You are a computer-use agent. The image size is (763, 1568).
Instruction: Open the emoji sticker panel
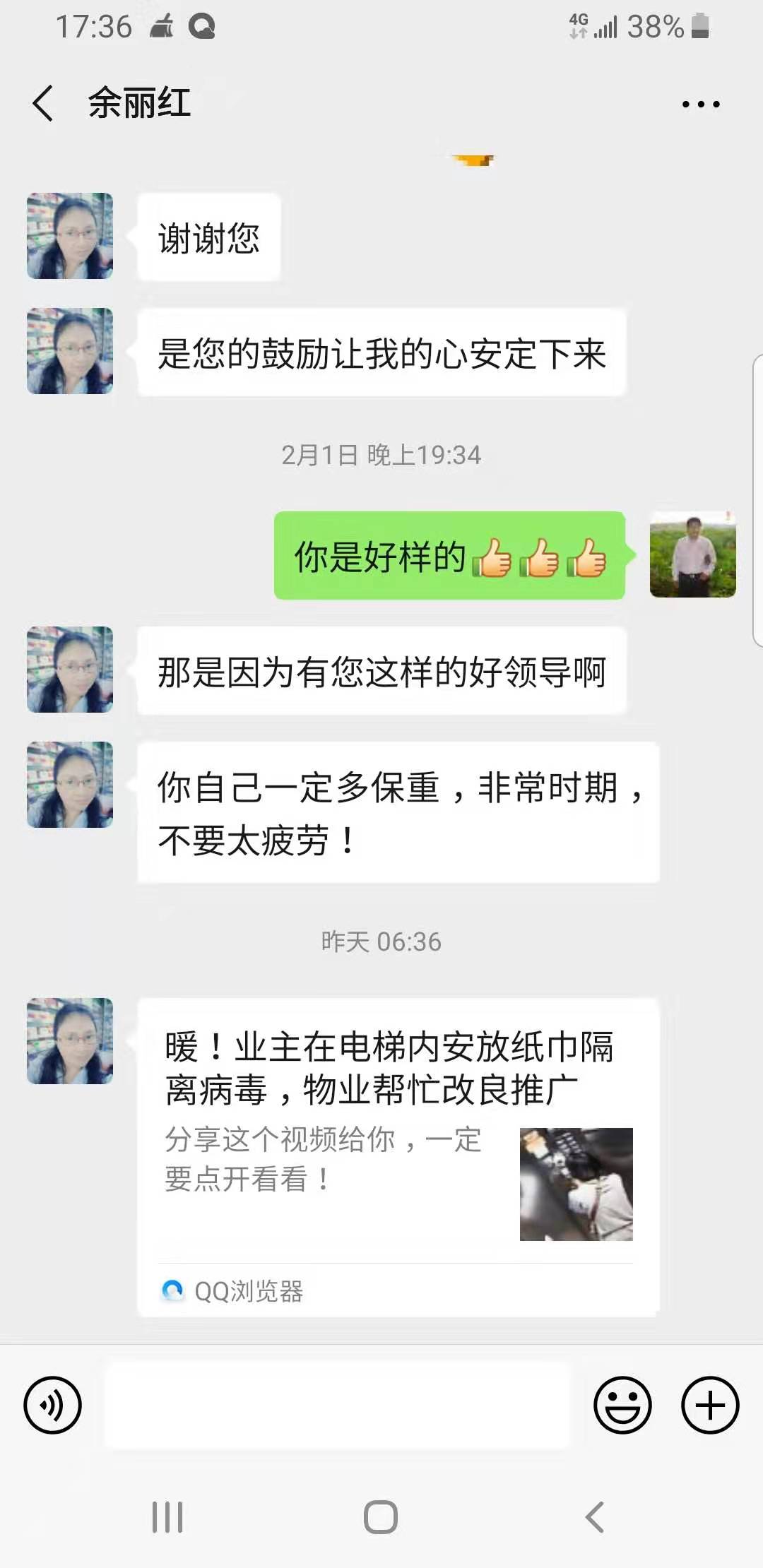point(622,1405)
